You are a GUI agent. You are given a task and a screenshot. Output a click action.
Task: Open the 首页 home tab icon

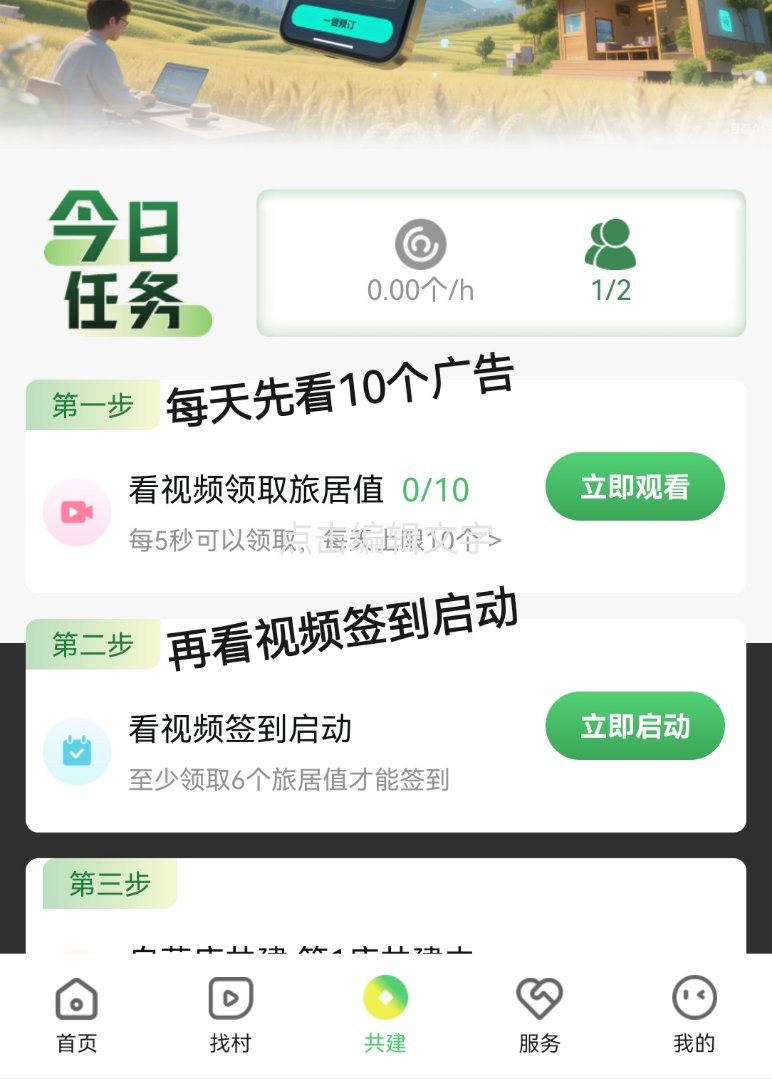[76, 1000]
